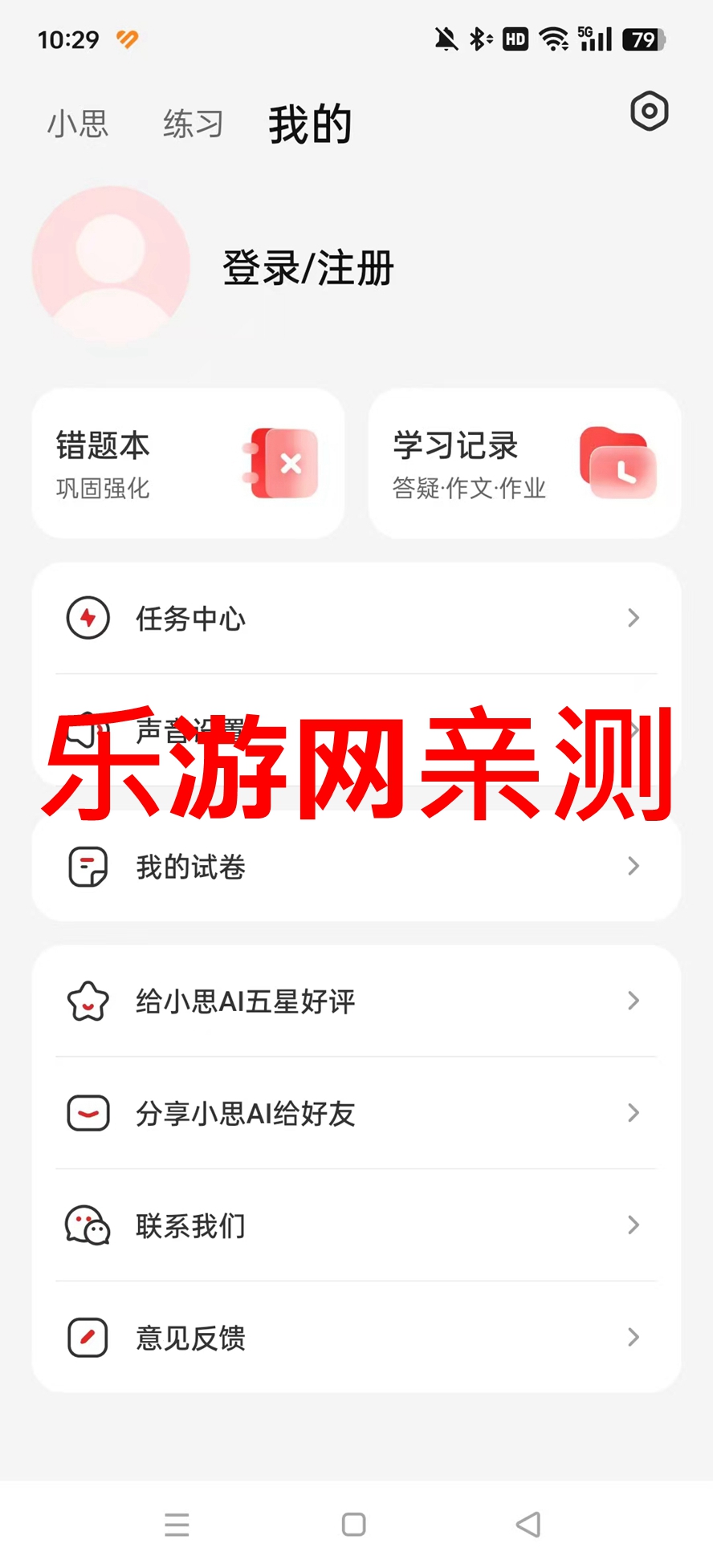
Task: Open 任务中心
Action: (356, 618)
